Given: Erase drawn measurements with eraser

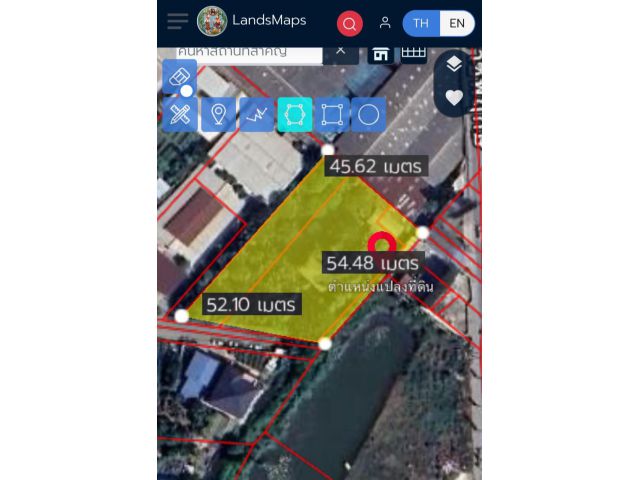Looking at the screenshot, I should click(x=180, y=76).
